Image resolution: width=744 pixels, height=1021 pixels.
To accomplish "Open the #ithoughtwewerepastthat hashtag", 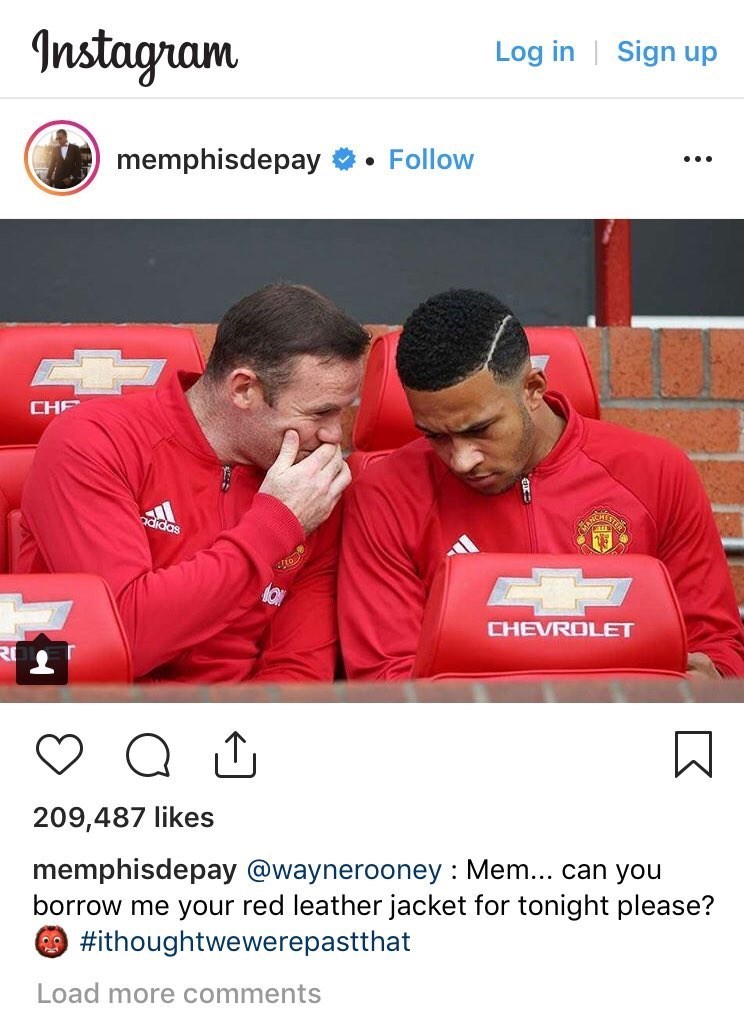I will point(244,941).
